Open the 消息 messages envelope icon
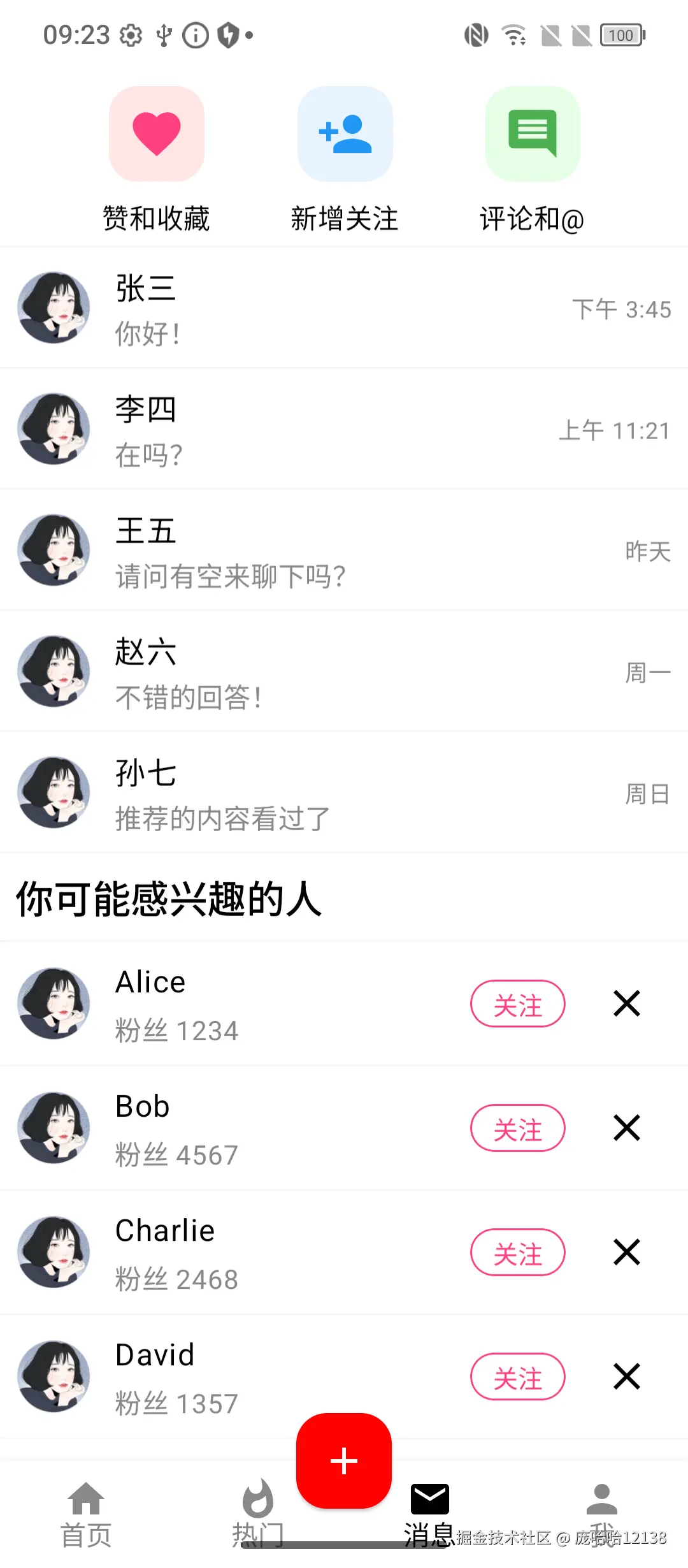Viewport: 688px width, 1568px height. click(430, 1498)
